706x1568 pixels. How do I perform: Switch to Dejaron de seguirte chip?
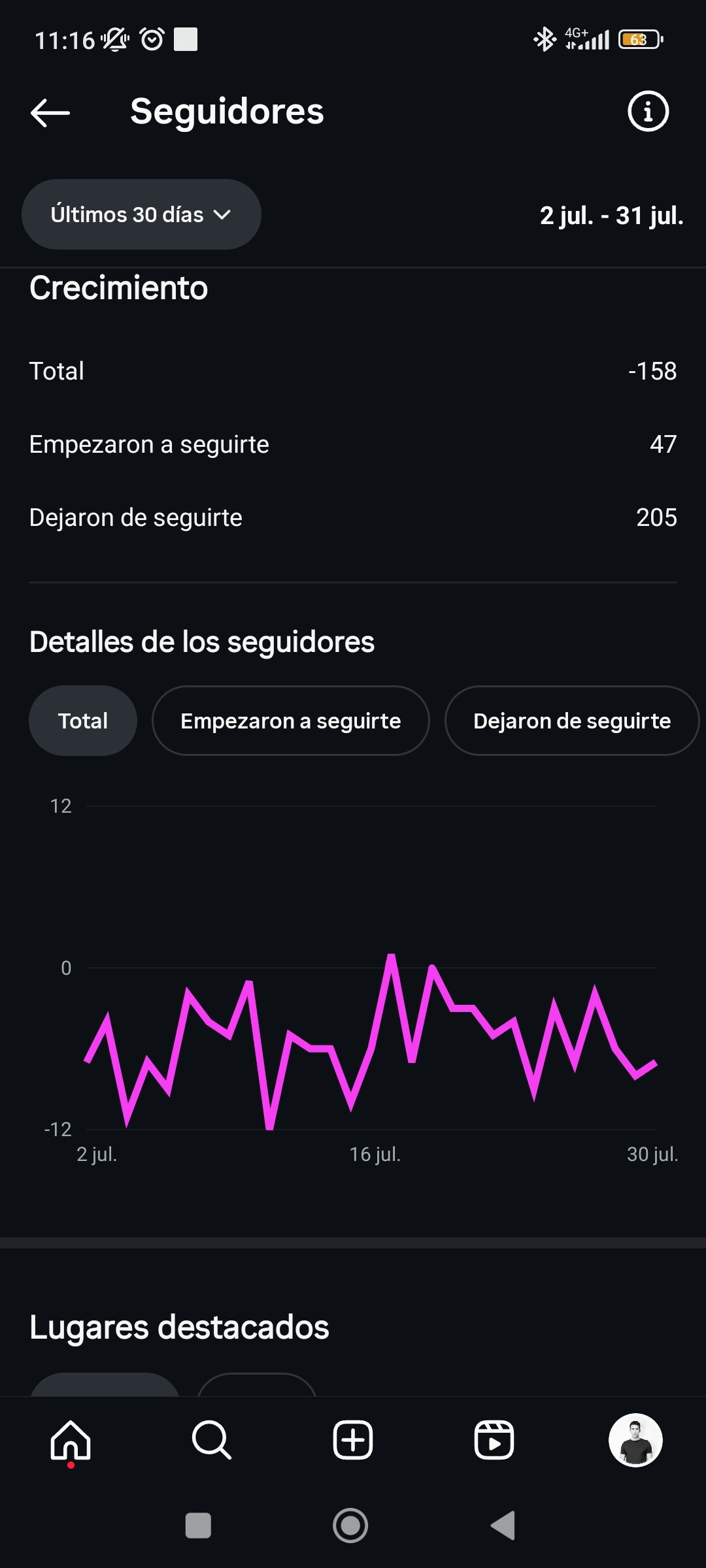(x=571, y=721)
